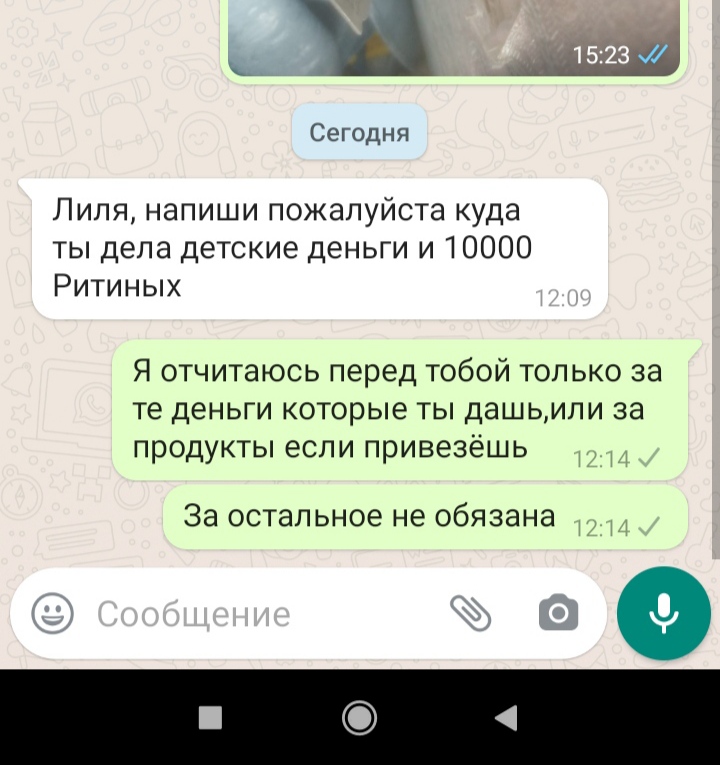Tap the voice message microphone button
720x765 pixels.
click(x=663, y=612)
